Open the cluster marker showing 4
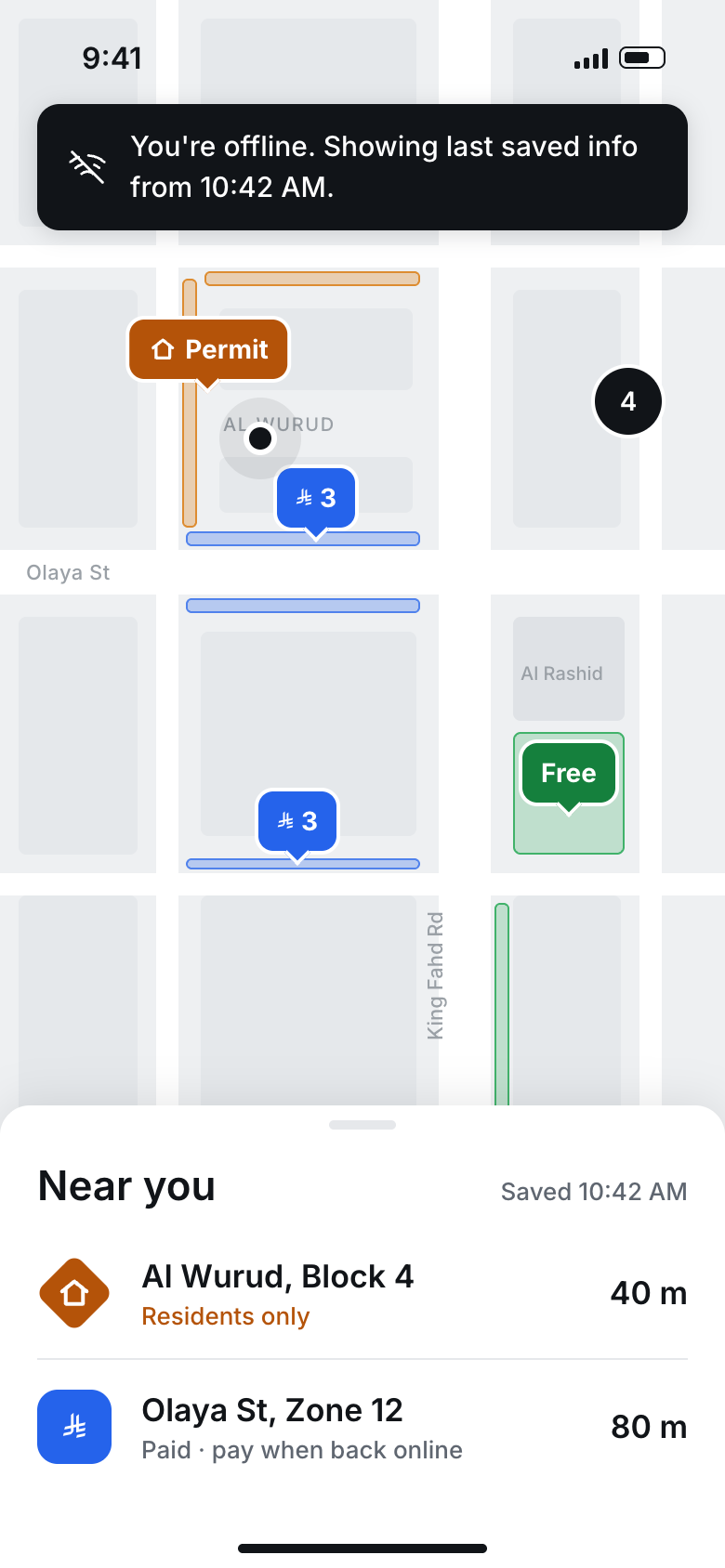Screen dimensions: 725x1568 628,401
